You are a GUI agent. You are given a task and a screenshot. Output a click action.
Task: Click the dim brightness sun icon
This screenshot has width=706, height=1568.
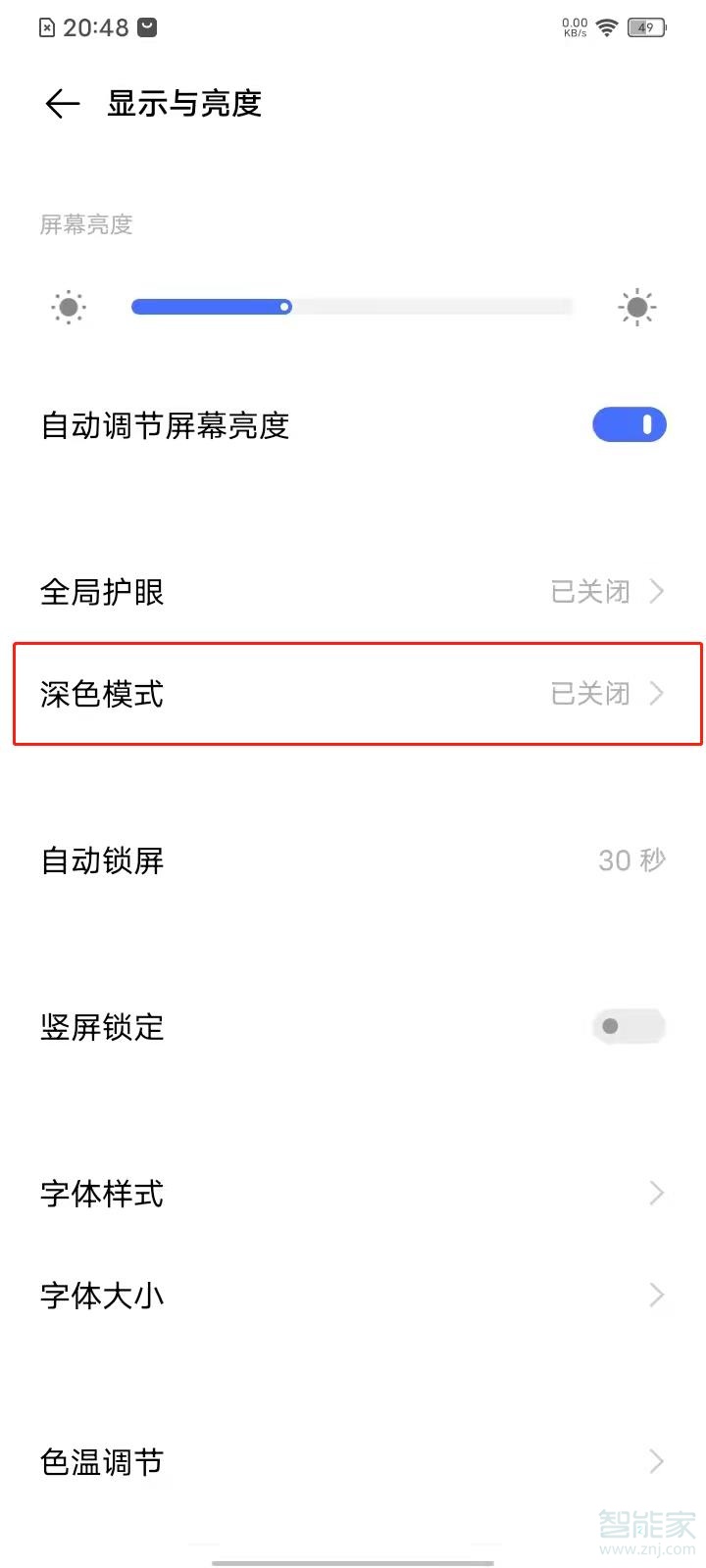(x=68, y=307)
